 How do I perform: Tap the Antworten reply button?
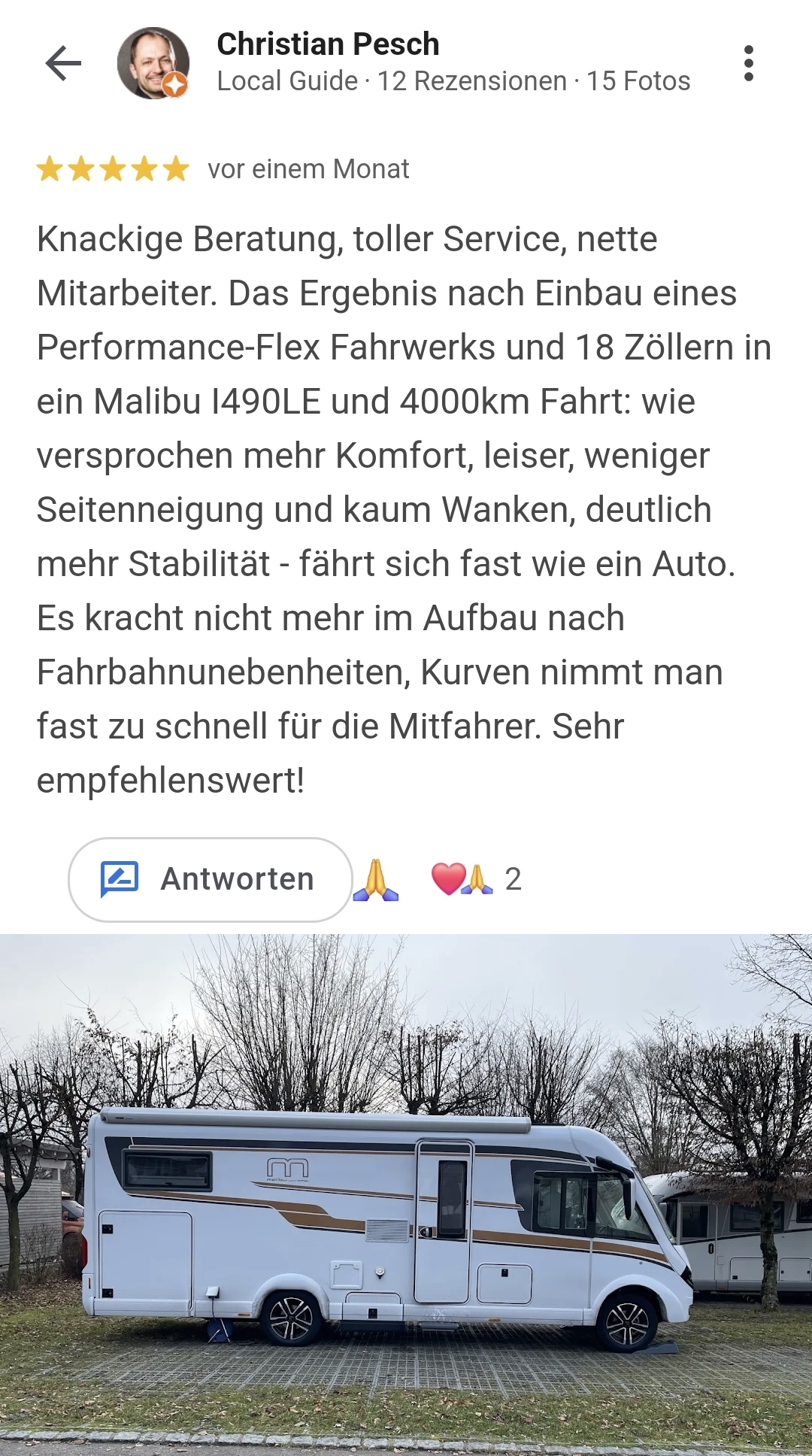211,879
